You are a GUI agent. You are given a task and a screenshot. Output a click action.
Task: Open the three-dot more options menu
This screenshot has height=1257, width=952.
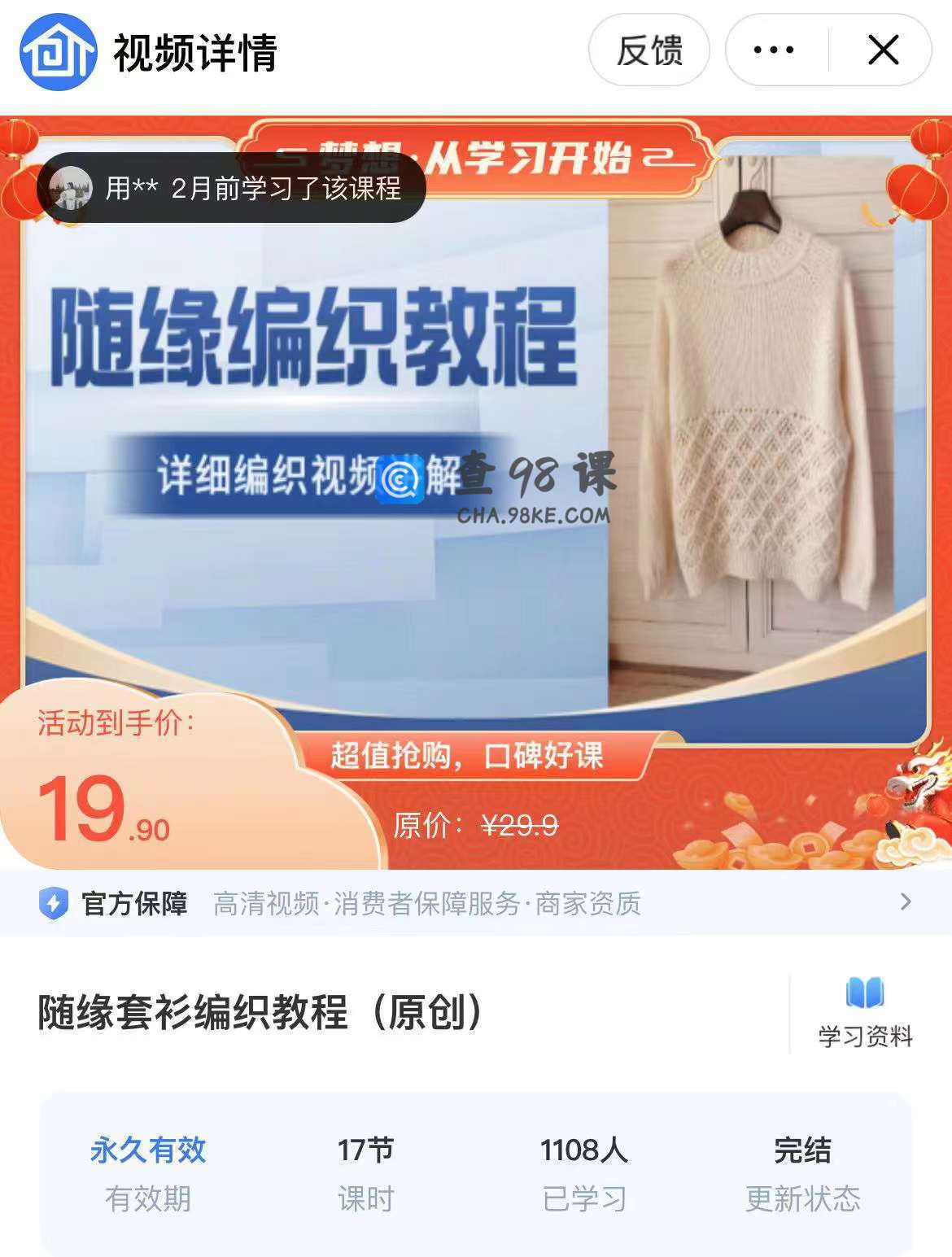click(773, 50)
